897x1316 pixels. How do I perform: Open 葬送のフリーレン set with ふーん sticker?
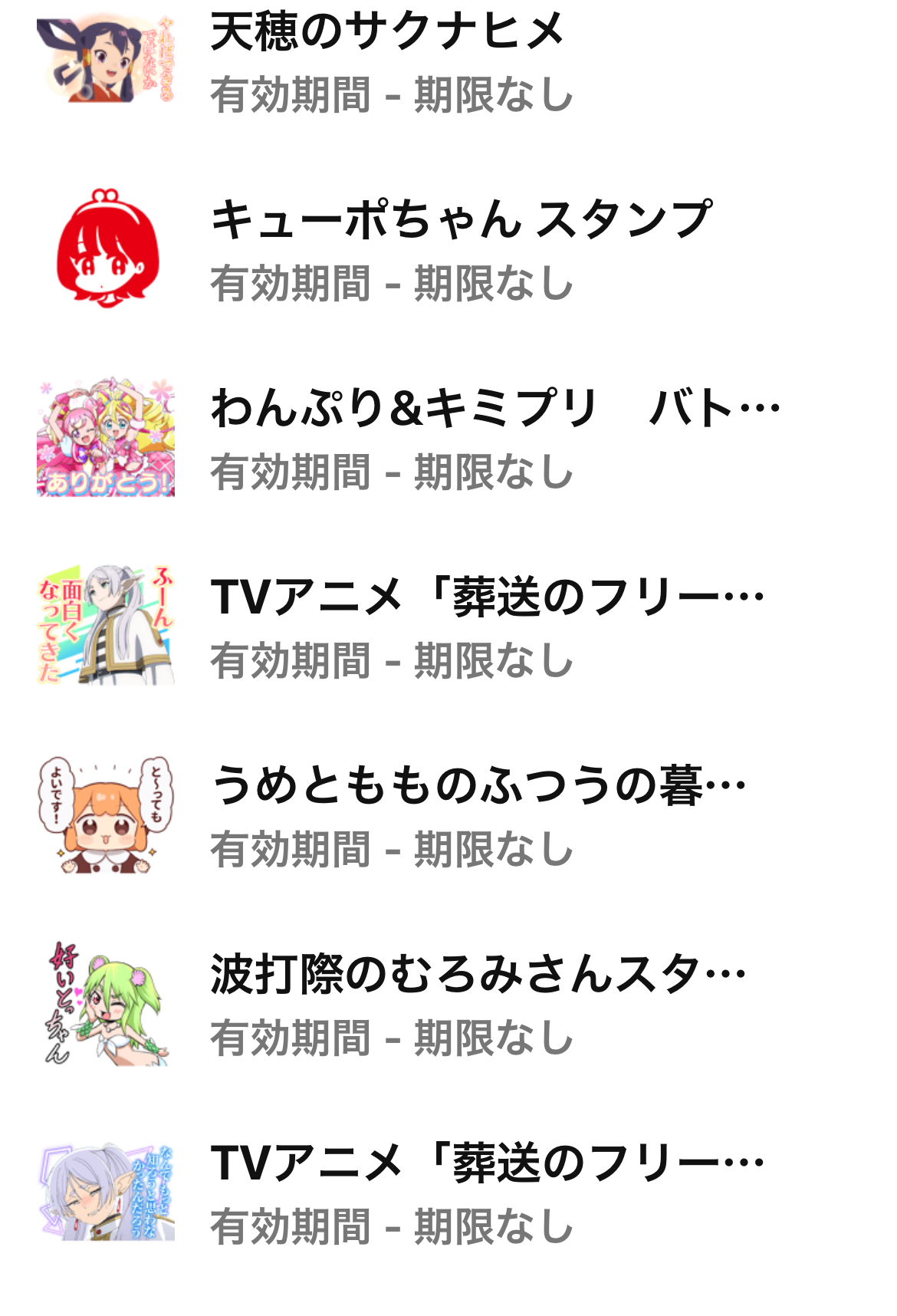coord(487,627)
